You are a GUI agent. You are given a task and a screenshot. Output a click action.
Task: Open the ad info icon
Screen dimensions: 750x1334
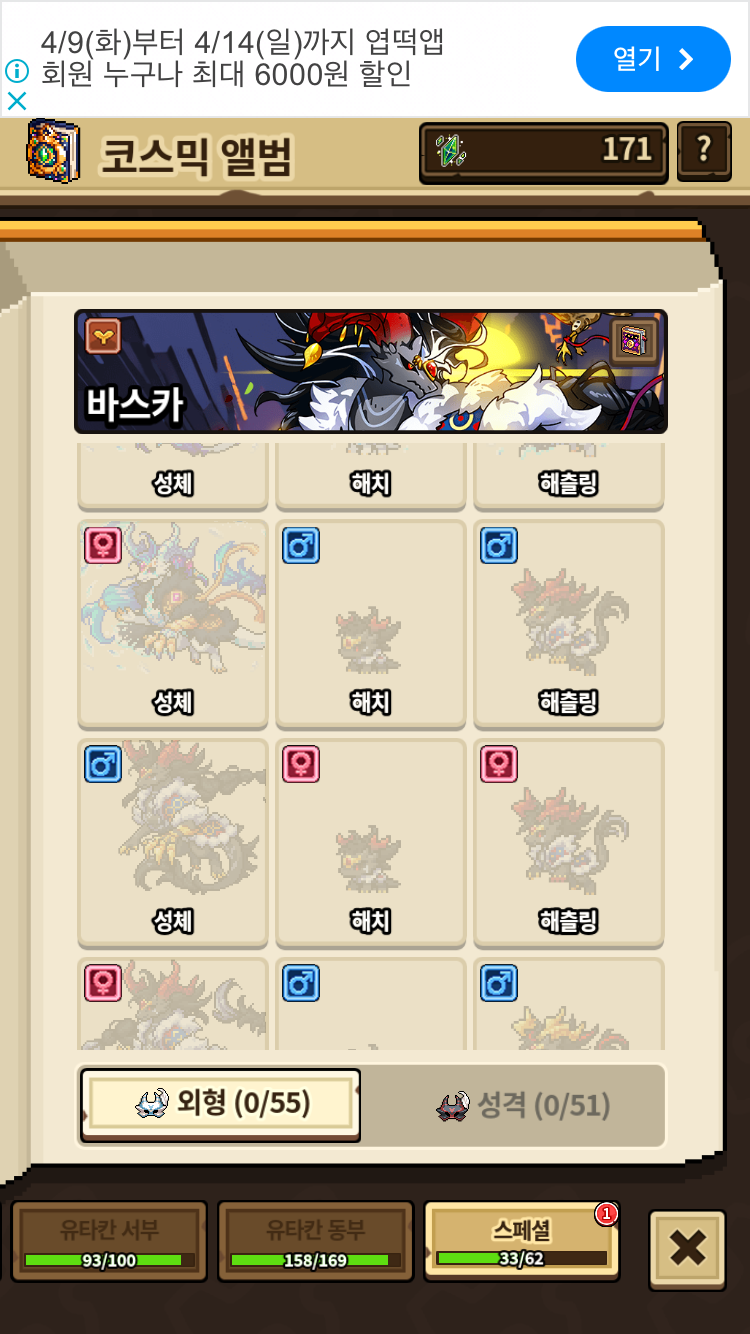pos(16,71)
